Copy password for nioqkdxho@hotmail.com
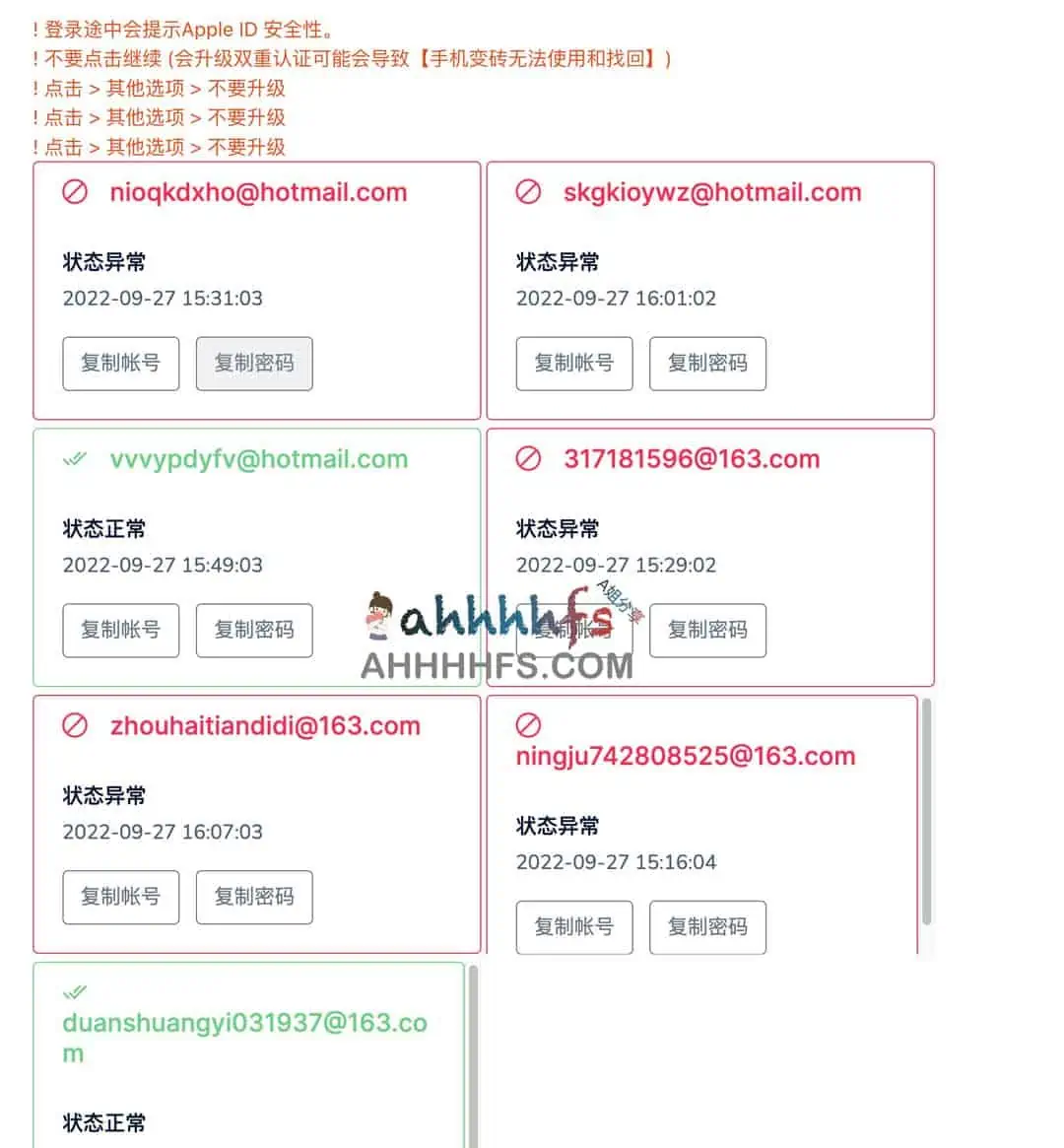The height and width of the screenshot is (1148, 1064). (254, 364)
